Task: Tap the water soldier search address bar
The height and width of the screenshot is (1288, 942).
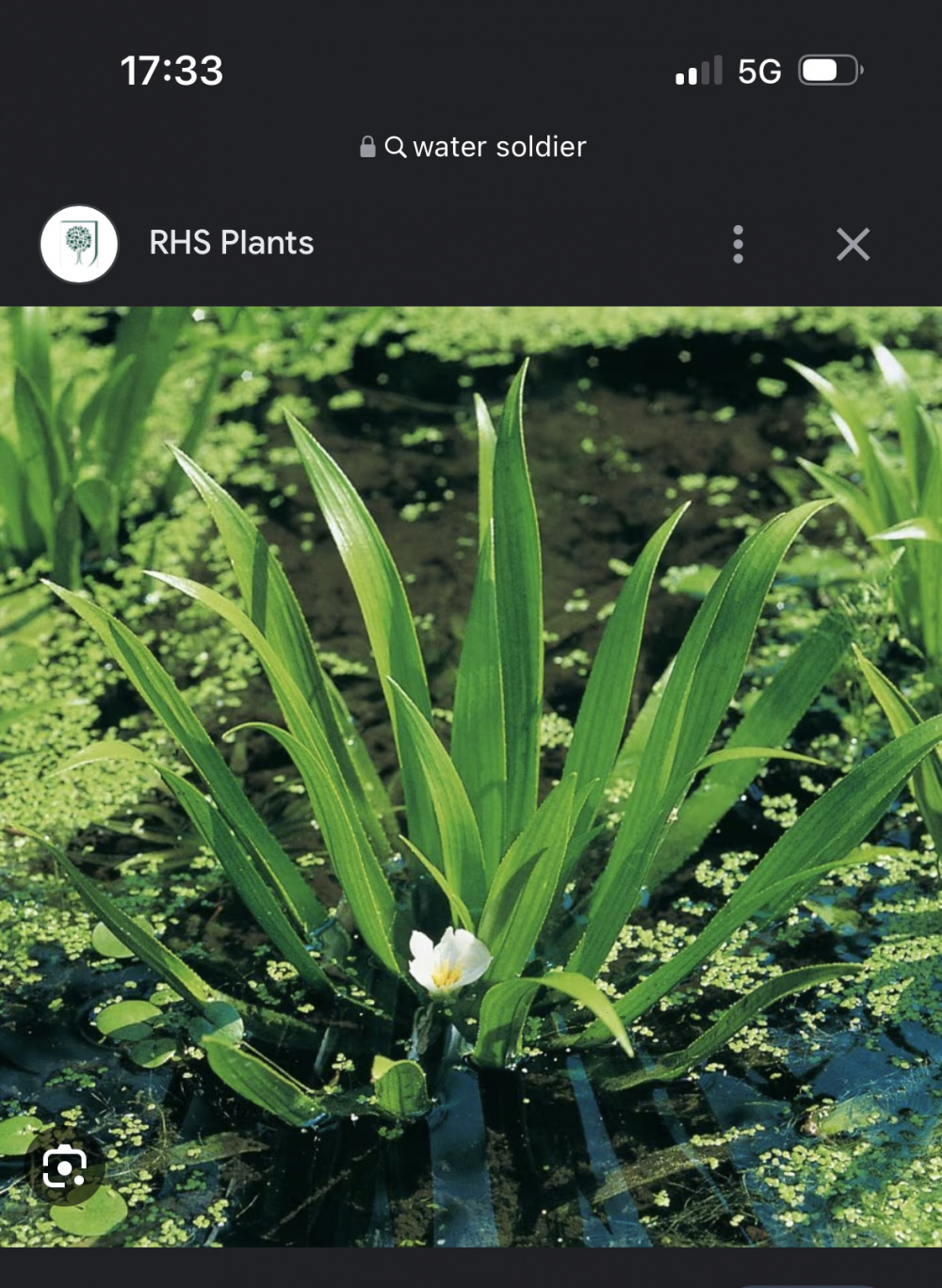Action: coord(474,147)
